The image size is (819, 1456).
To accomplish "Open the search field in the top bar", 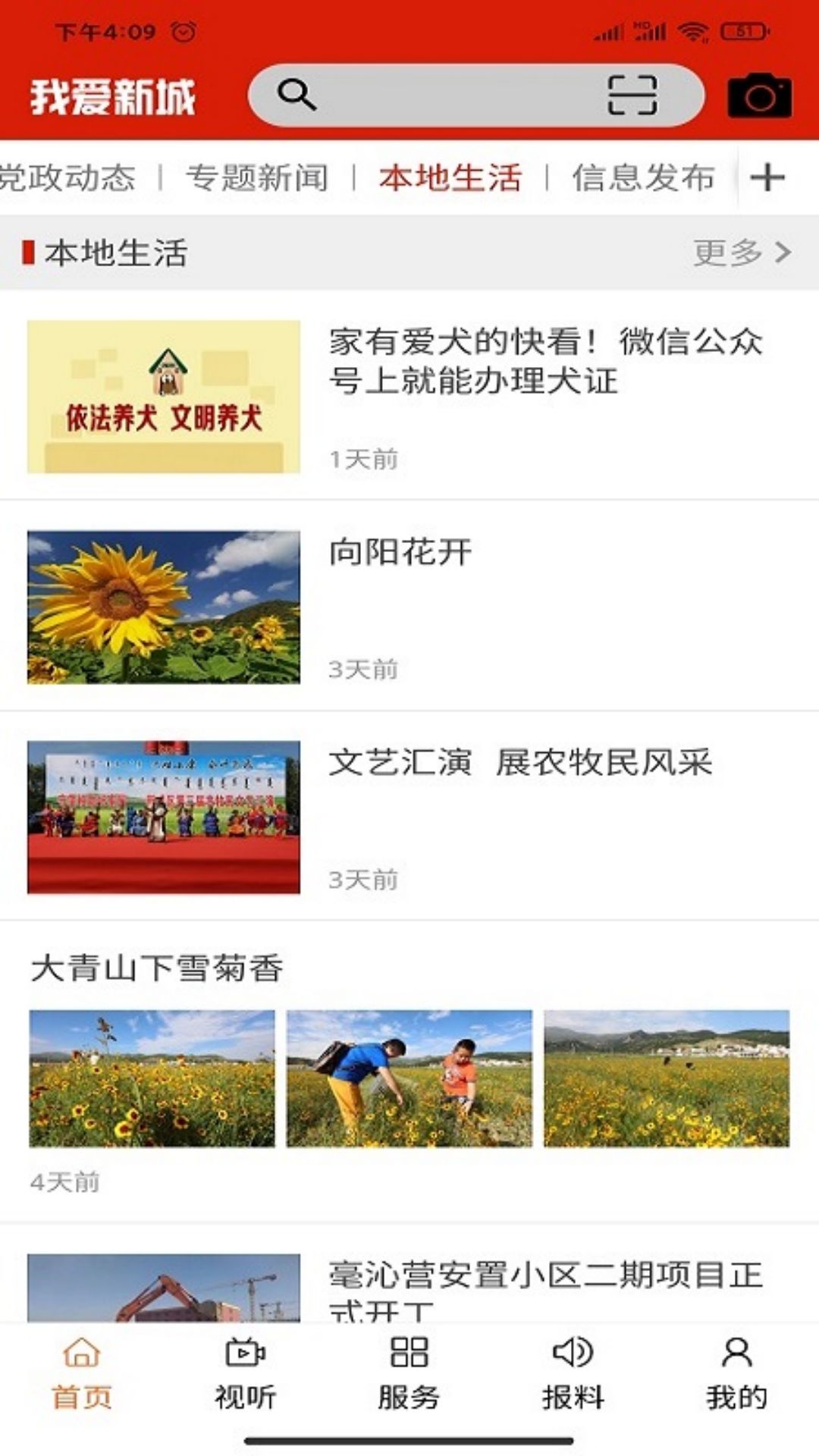I will [447, 96].
